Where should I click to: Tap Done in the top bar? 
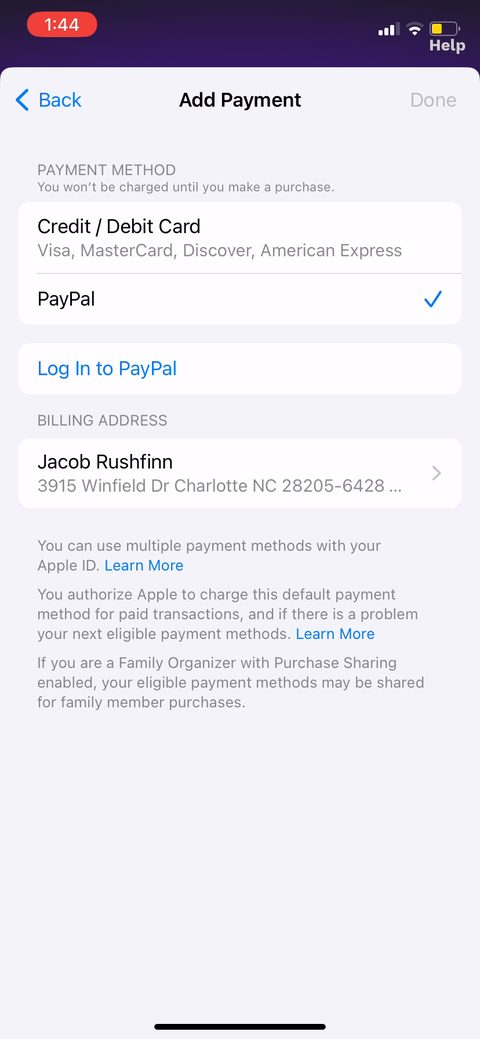point(433,100)
